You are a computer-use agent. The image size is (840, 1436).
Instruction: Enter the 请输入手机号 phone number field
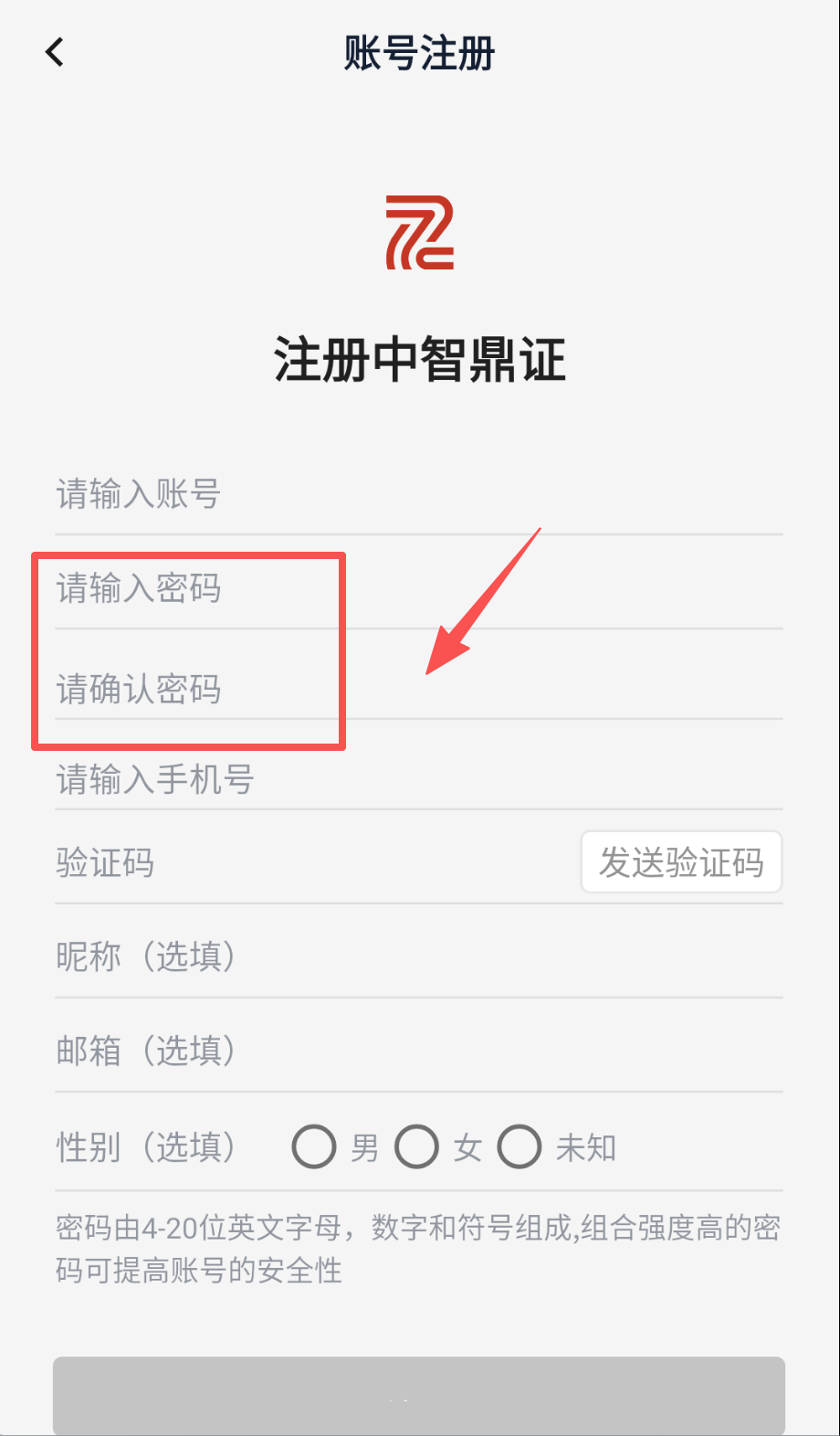pyautogui.click(x=418, y=779)
